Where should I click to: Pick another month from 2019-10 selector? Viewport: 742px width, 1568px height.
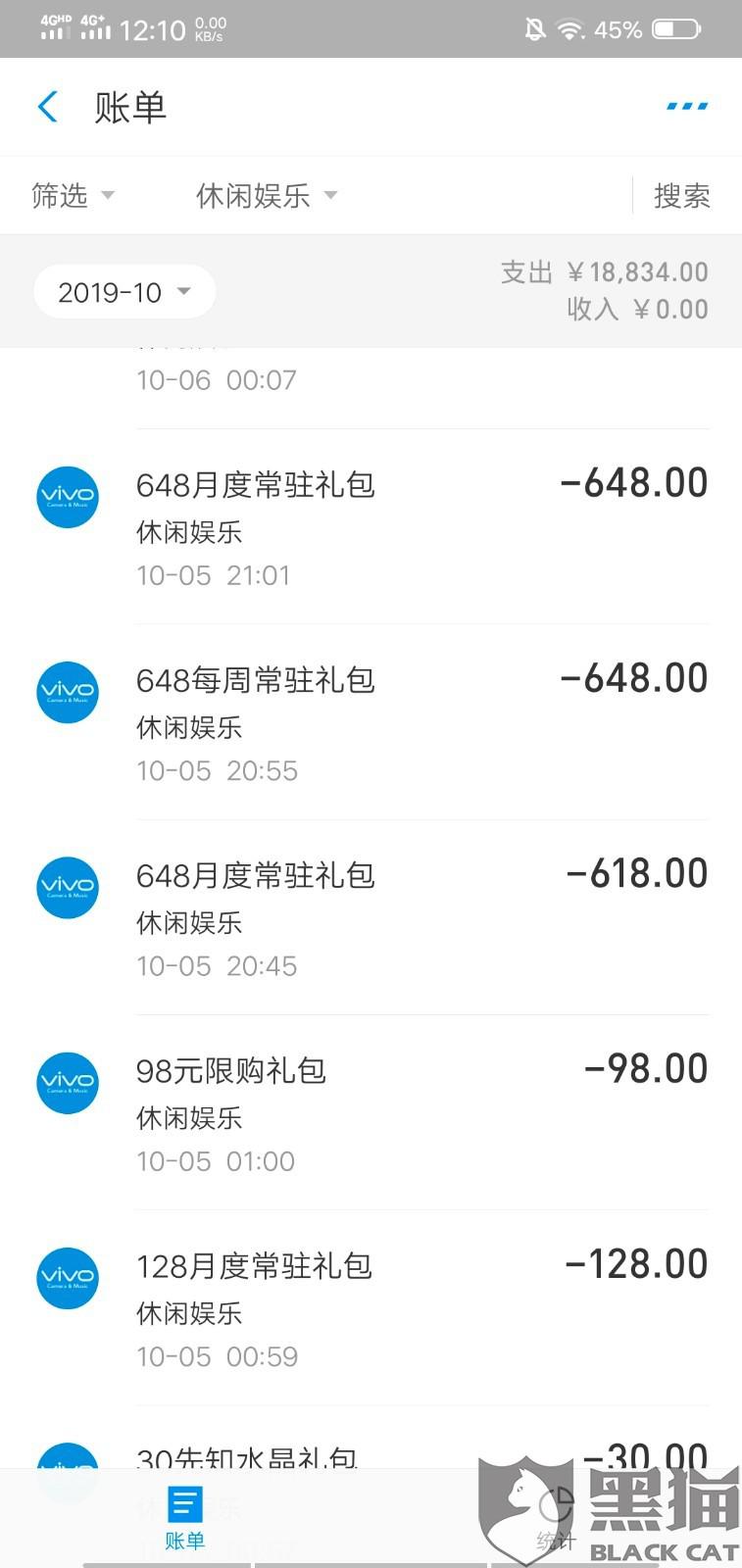124,292
